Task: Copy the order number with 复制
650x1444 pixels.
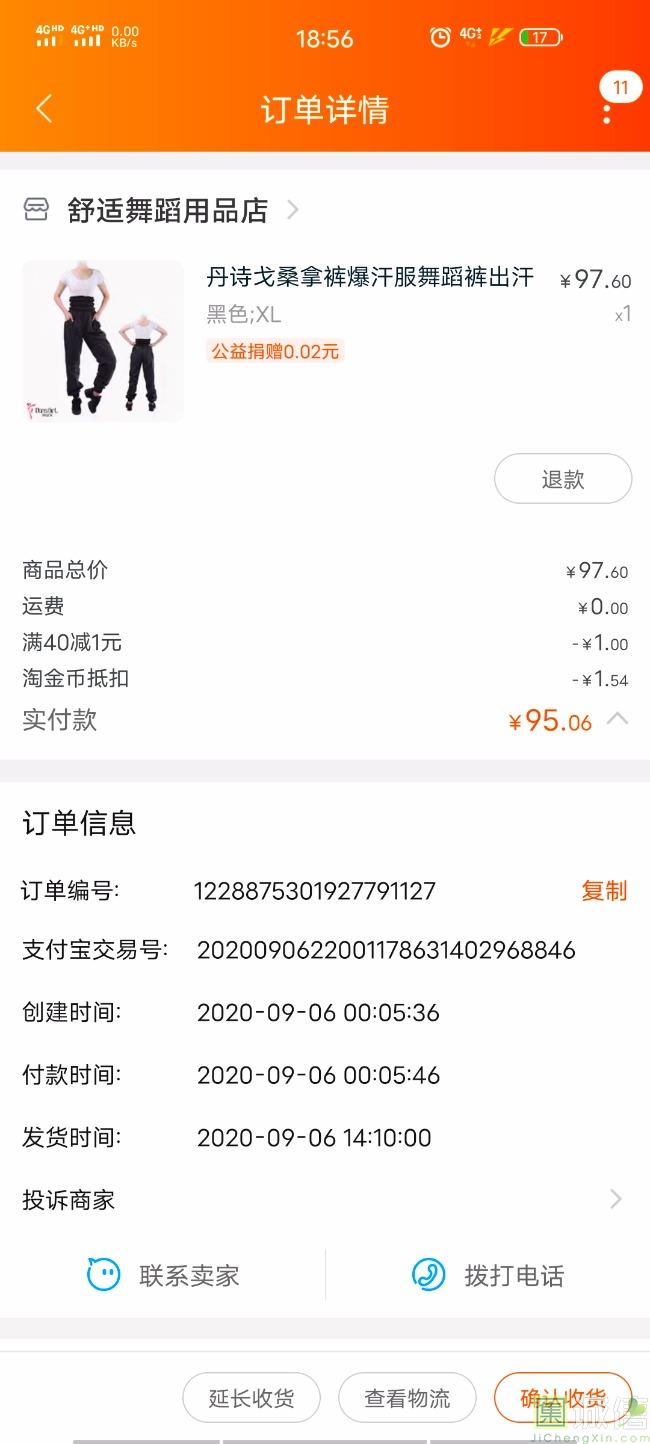Action: [604, 891]
